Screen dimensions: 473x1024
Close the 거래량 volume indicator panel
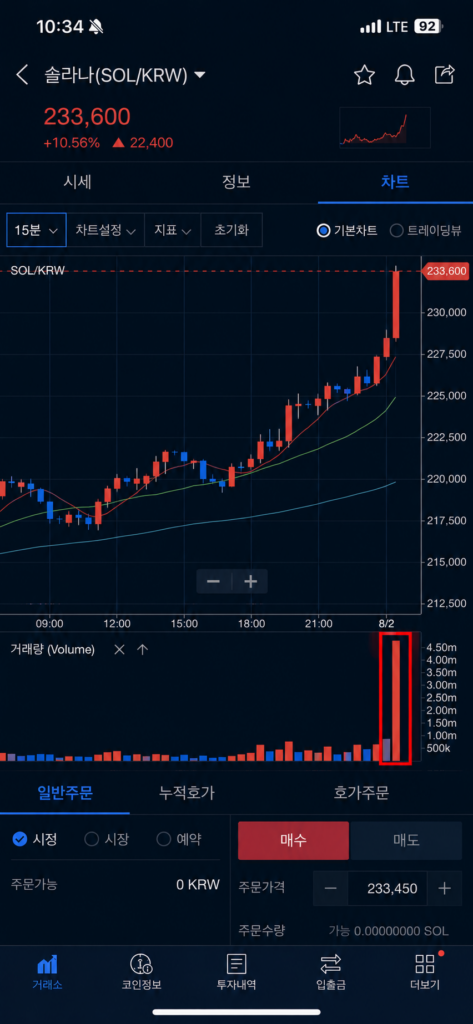(119, 649)
